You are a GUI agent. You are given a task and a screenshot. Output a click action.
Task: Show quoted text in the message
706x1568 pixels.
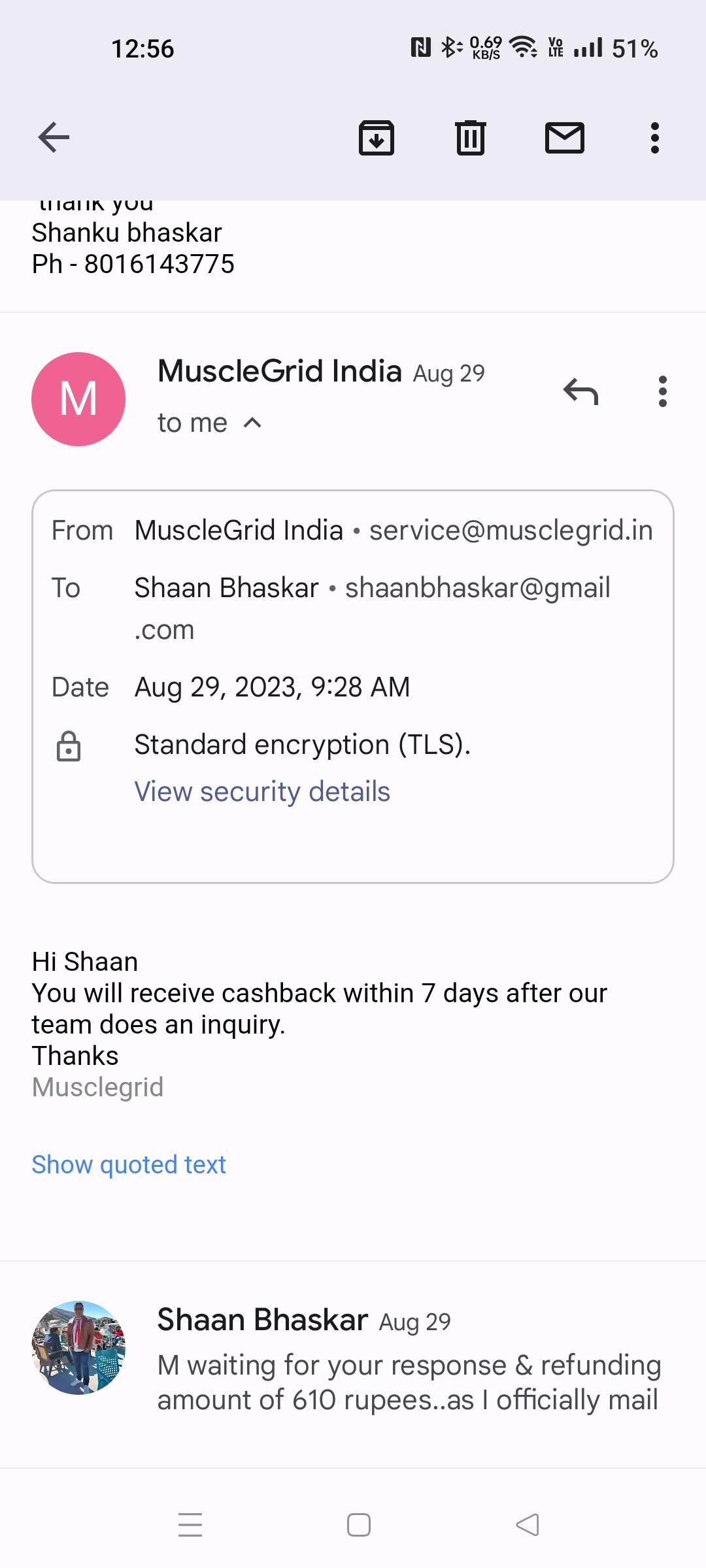[x=129, y=1165]
